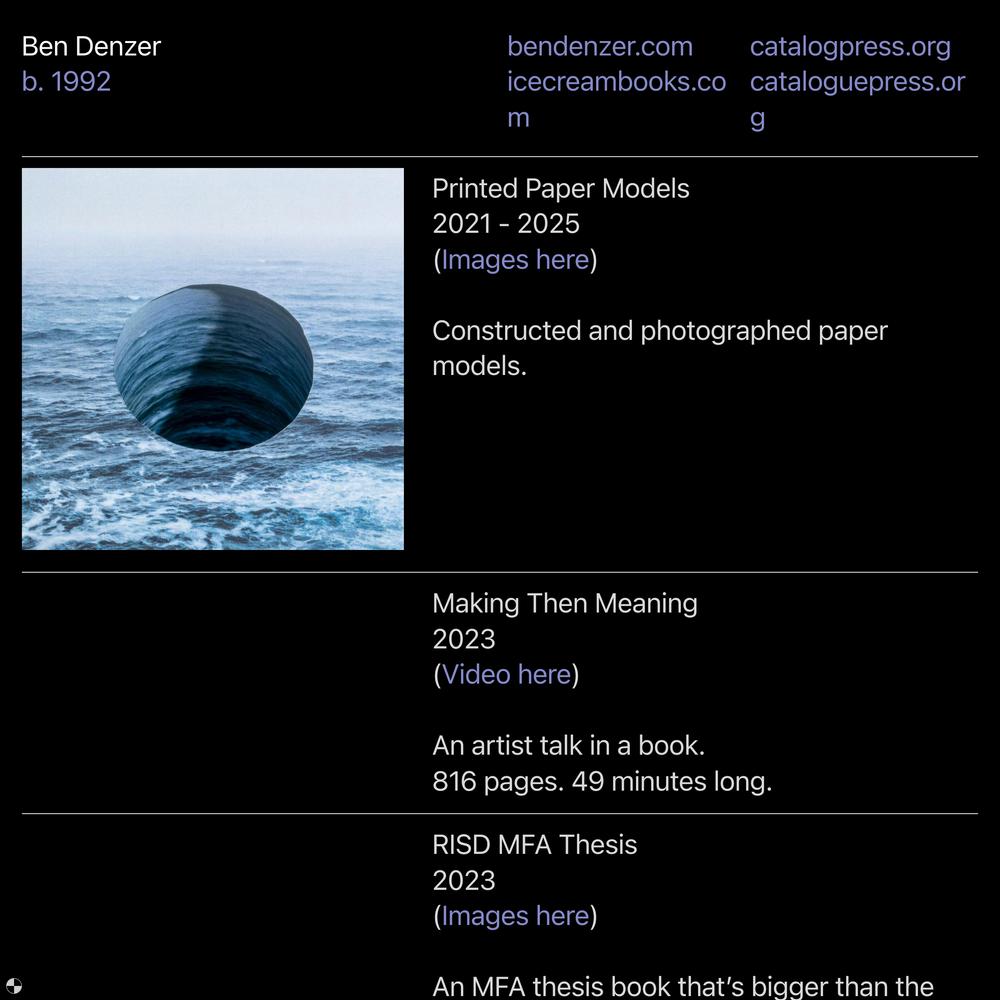Image resolution: width=1000 pixels, height=1000 pixels.
Task: Tap the small circle icon at bottom left
Action: (x=13, y=986)
